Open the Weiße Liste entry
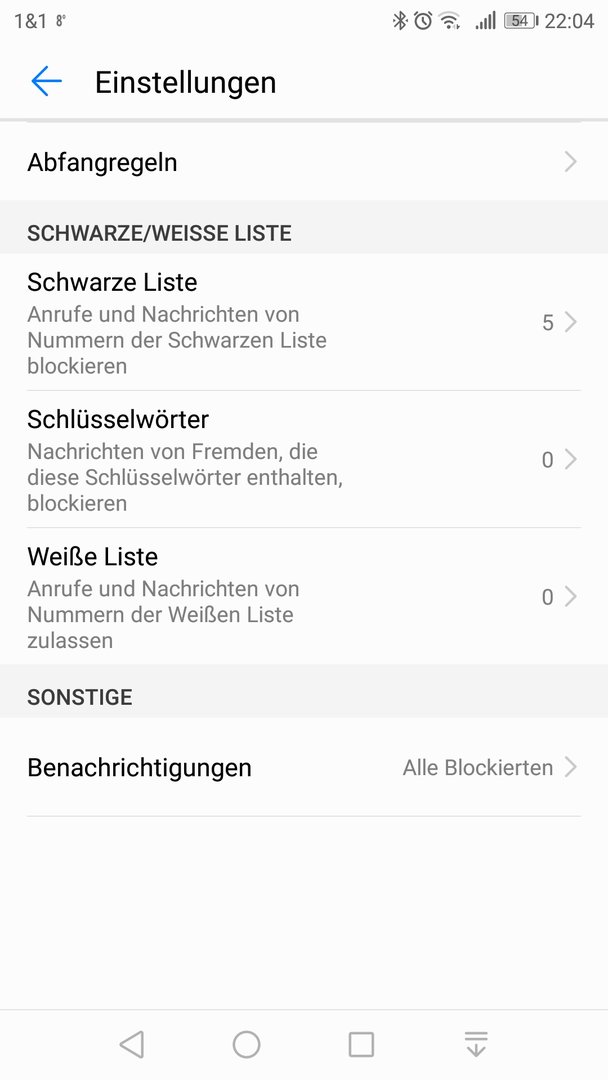Screen dimensions: 608x1080 click(x=304, y=596)
